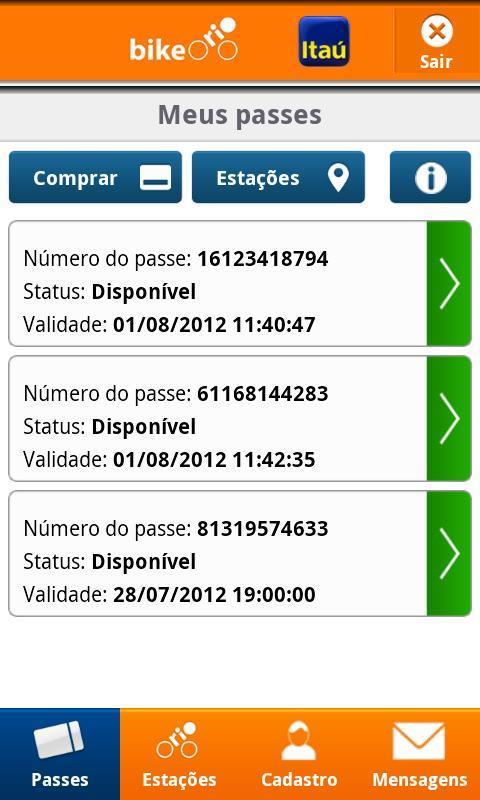Switch to the Mensagens tab
Viewport: 480px width, 800px height.
click(419, 754)
